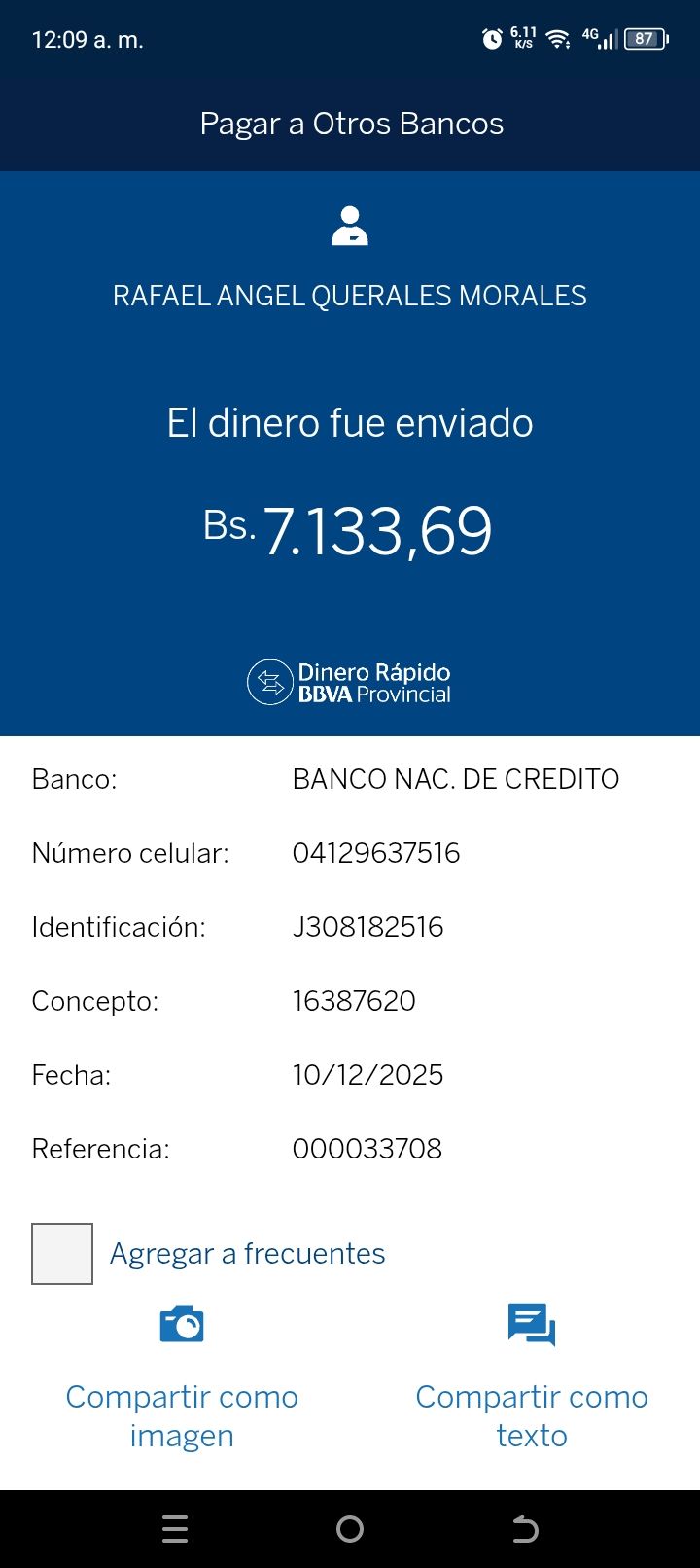700x1568 pixels.
Task: Go back with the system back button
Action: (x=525, y=1529)
